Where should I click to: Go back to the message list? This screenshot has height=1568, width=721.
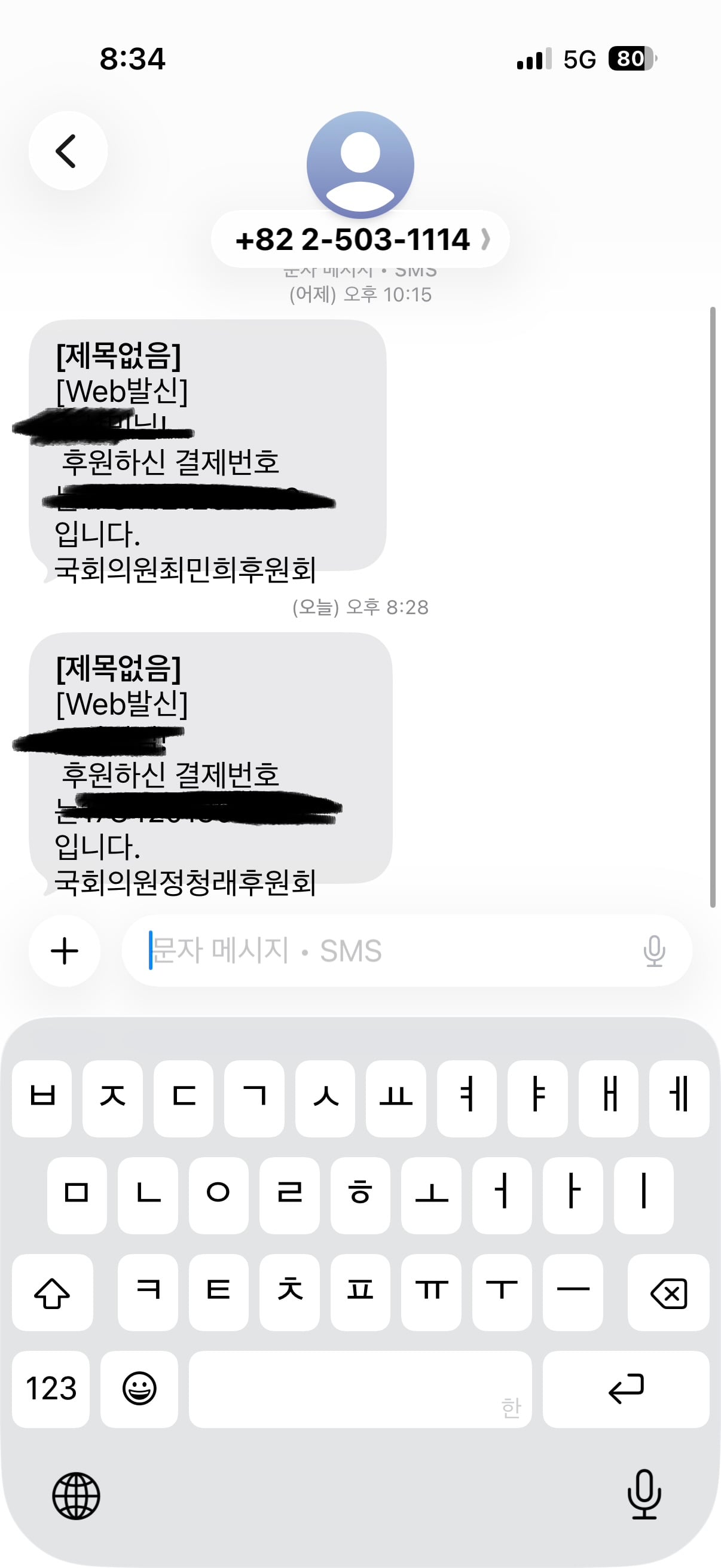pyautogui.click(x=68, y=151)
